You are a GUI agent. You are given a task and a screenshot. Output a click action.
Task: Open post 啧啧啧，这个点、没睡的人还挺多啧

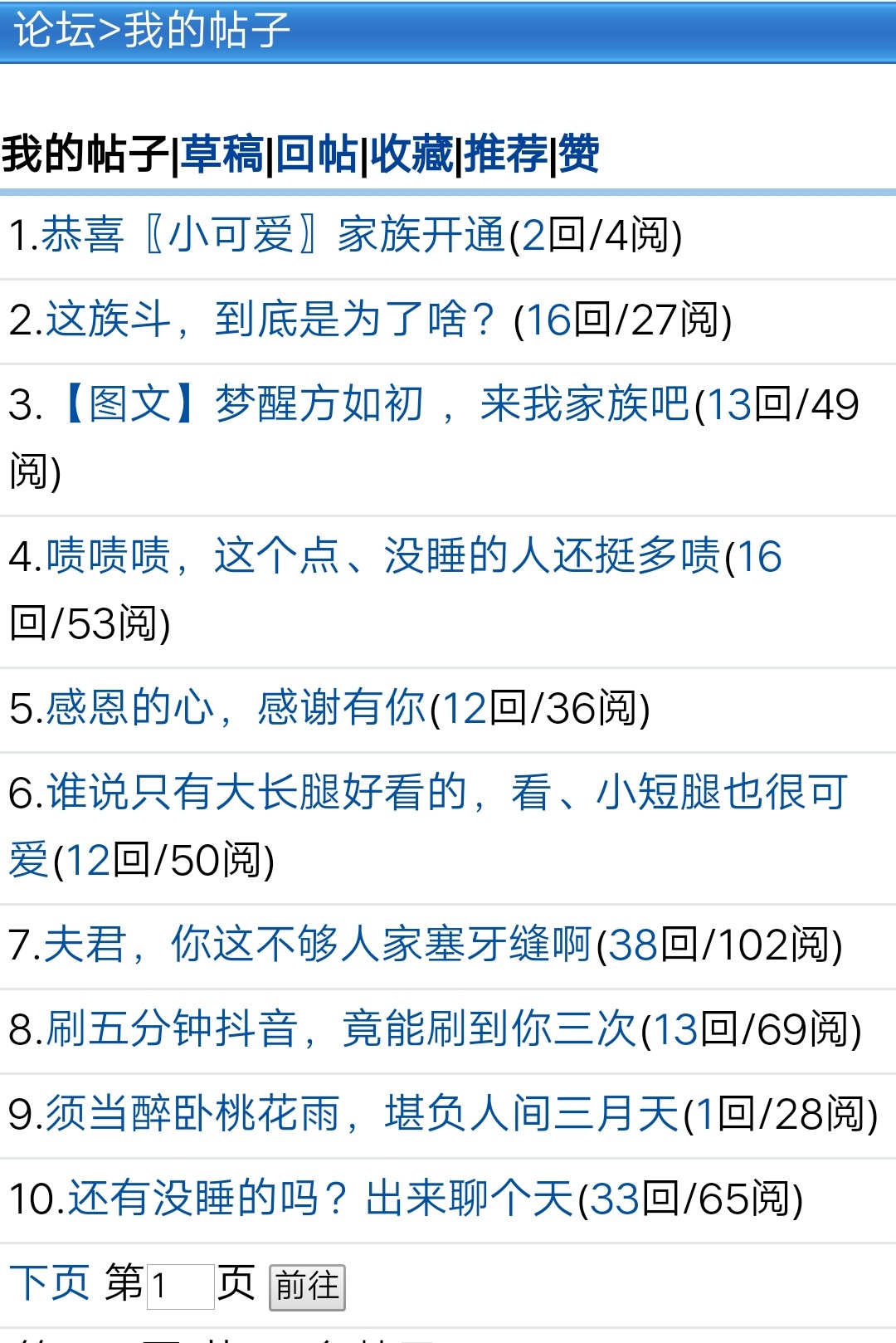click(382, 555)
